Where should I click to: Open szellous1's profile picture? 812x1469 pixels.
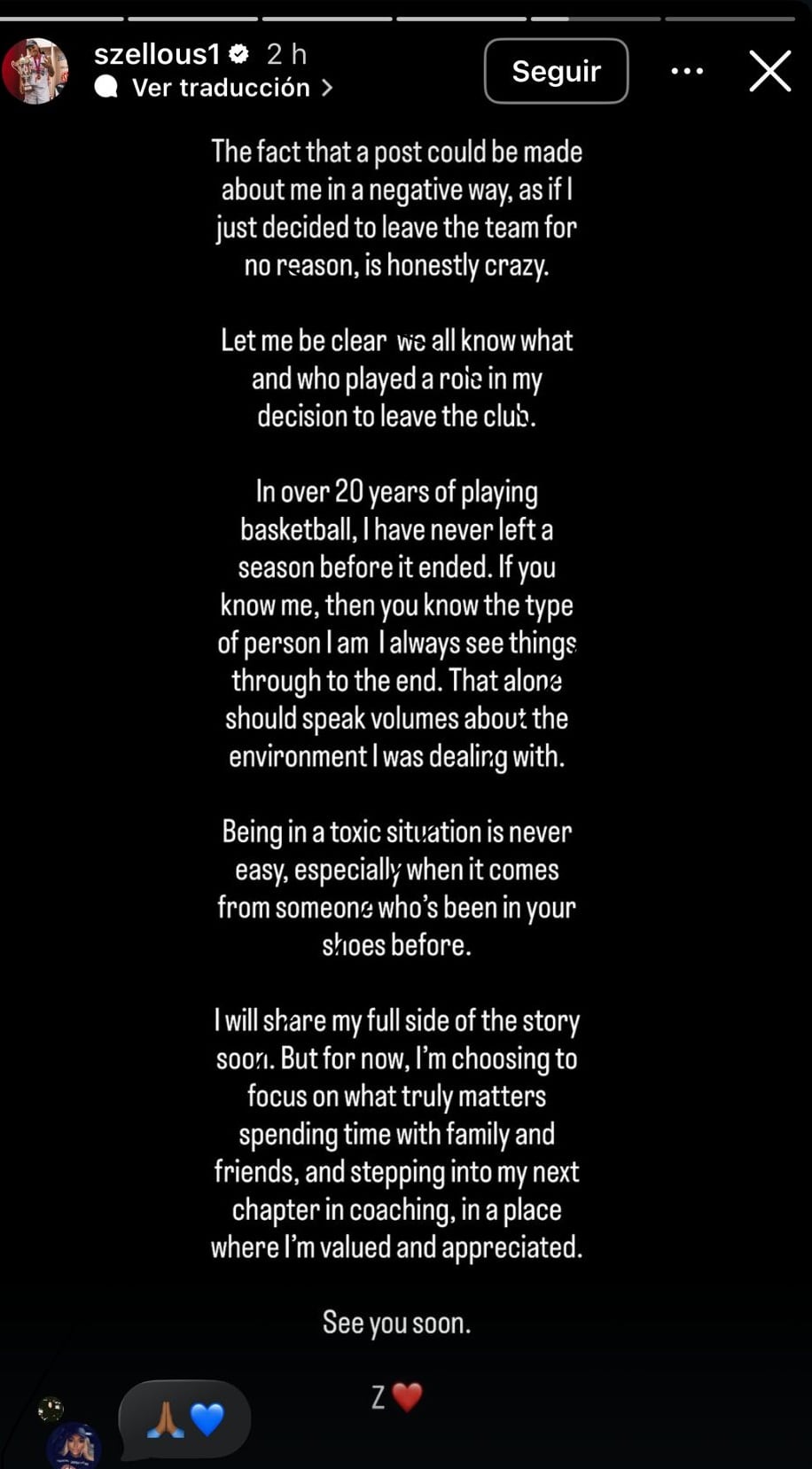pos(36,71)
